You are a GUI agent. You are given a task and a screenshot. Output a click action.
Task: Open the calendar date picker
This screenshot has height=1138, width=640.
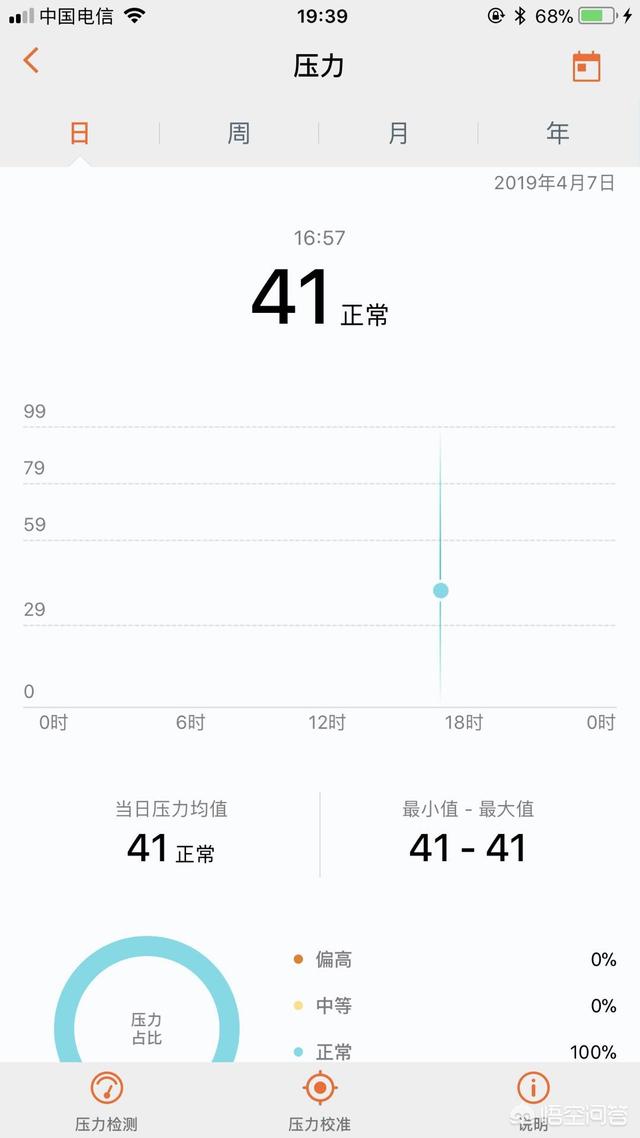586,66
